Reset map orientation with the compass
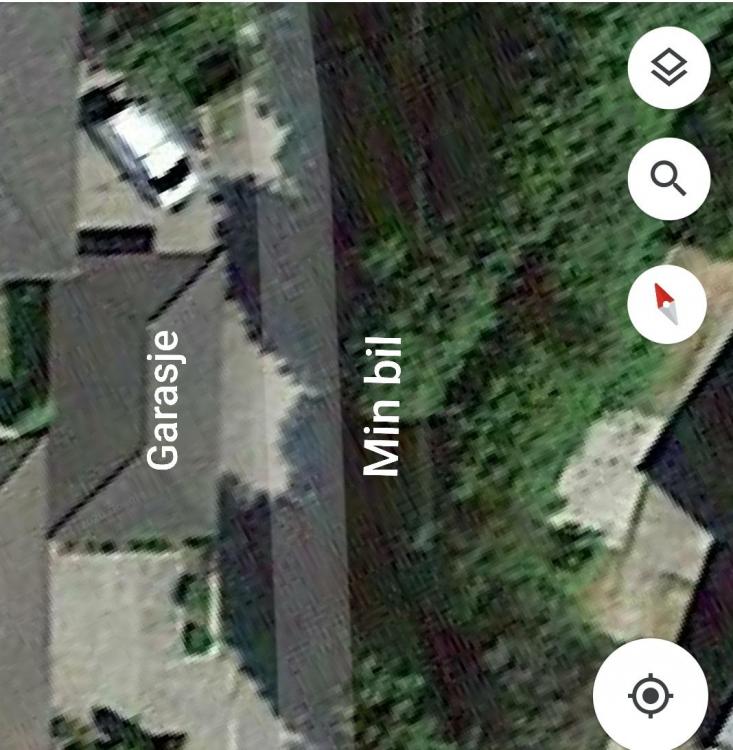The height and width of the screenshot is (750, 733). coord(667,303)
